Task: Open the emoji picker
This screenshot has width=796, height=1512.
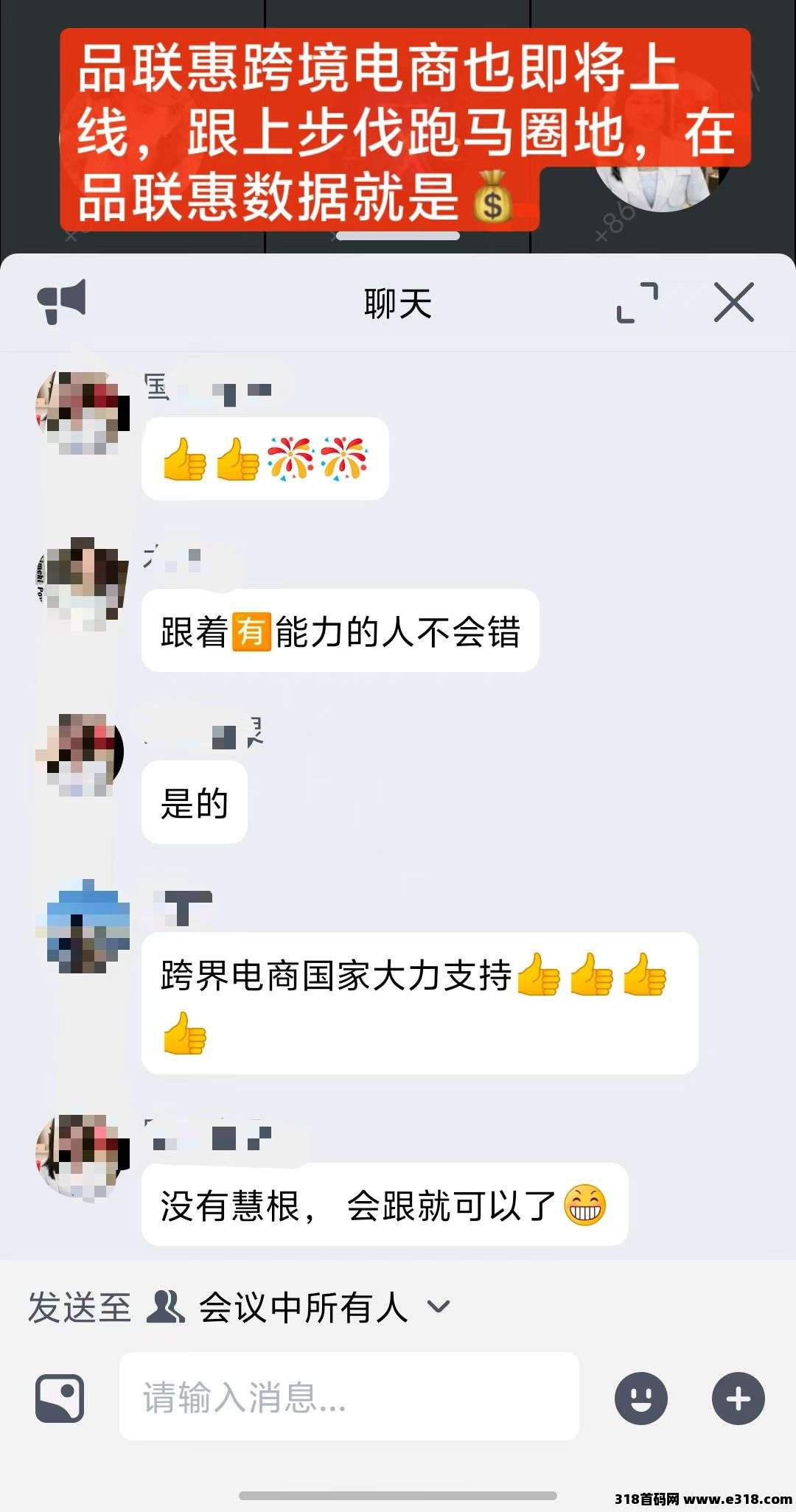Action: (641, 1398)
